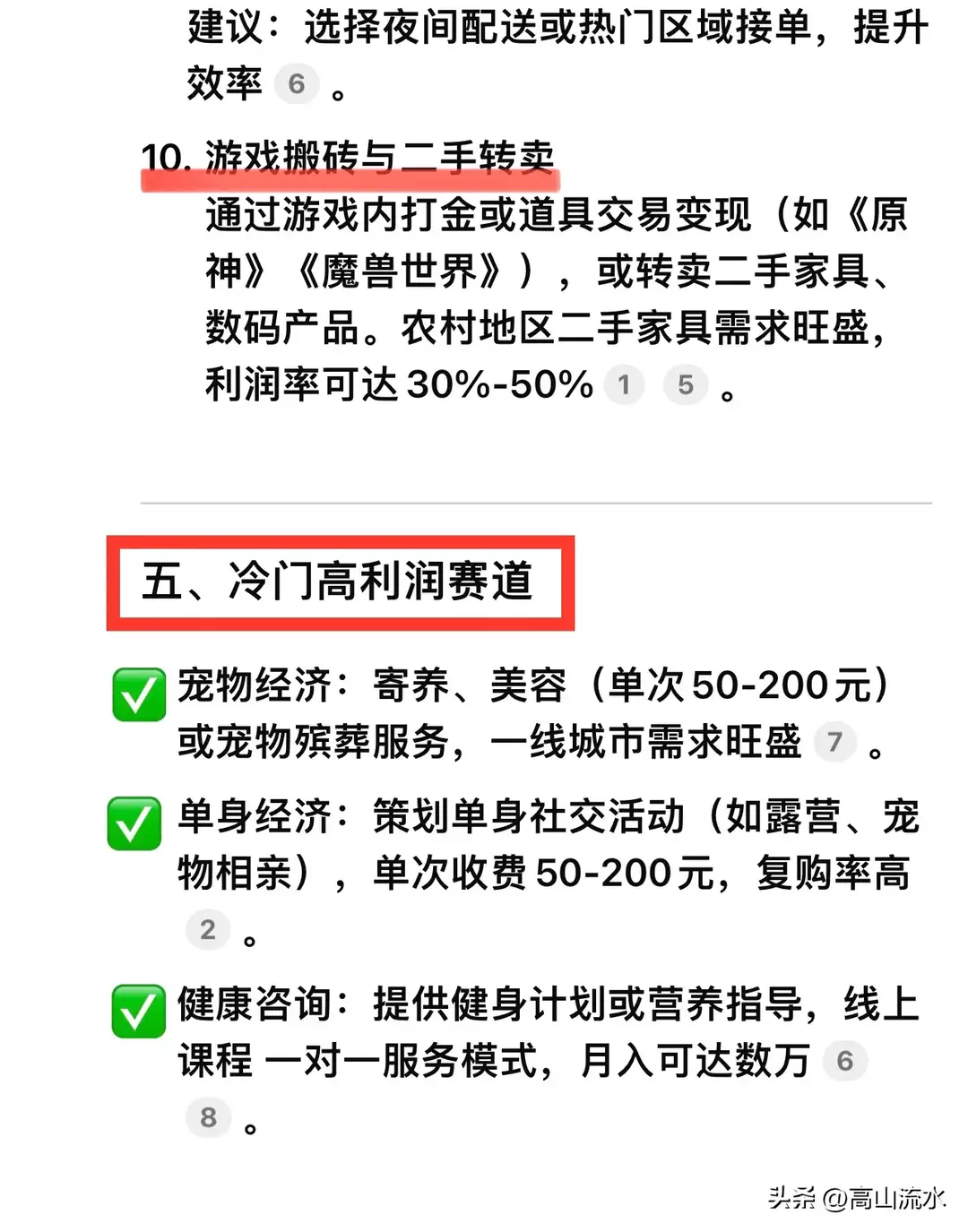Open citation 1 after 利润率可达30%-50%

[624, 385]
